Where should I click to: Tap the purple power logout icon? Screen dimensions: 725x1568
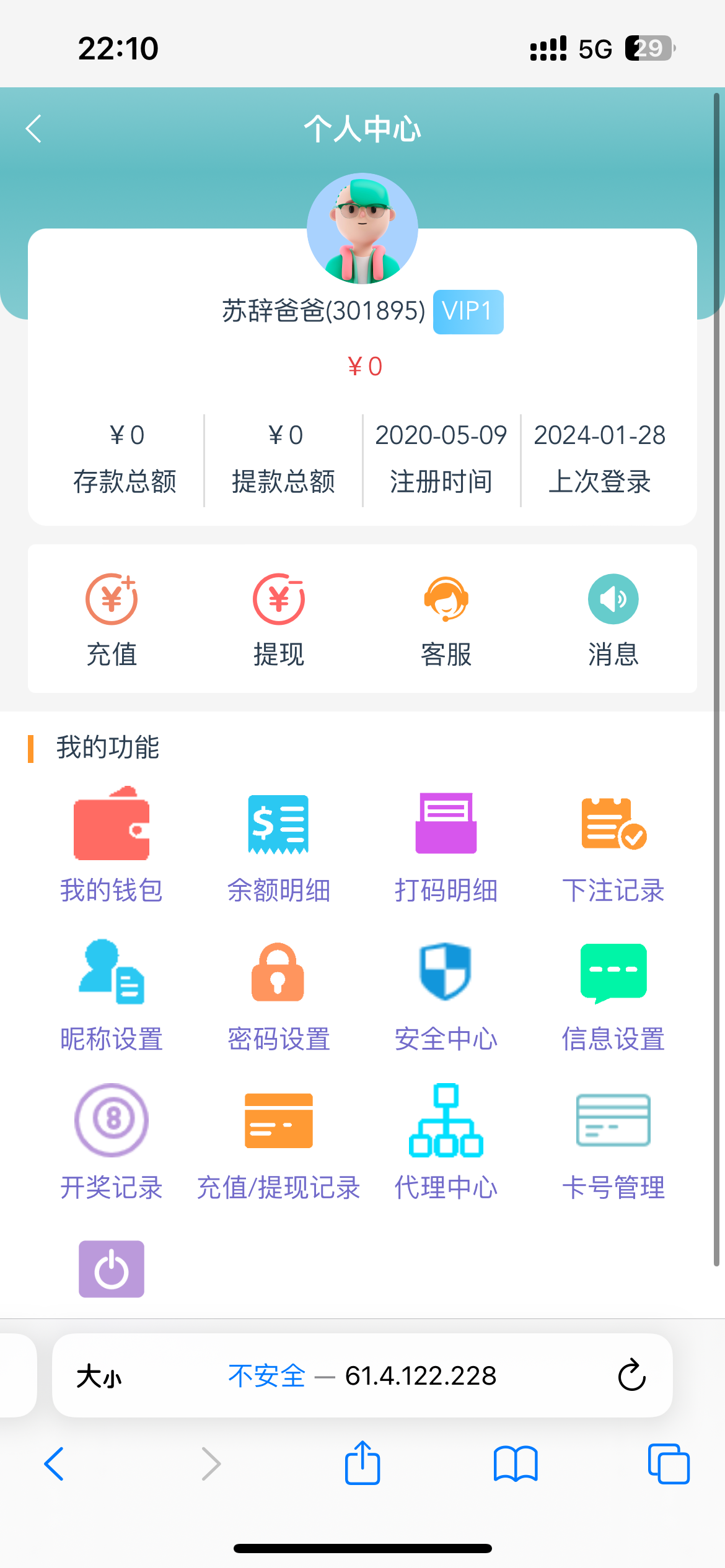(x=112, y=1268)
